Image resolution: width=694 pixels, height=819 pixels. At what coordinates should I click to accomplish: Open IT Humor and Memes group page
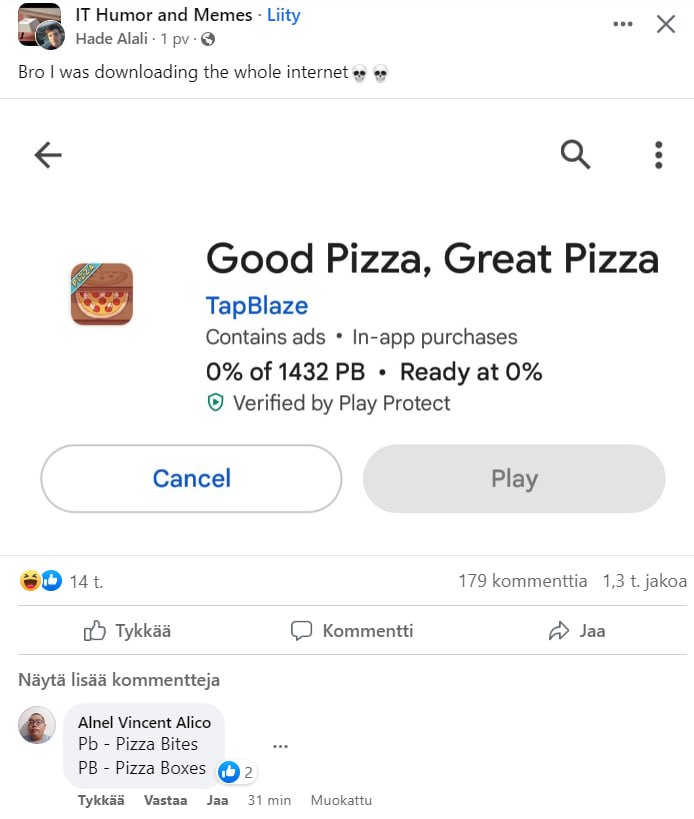point(166,15)
